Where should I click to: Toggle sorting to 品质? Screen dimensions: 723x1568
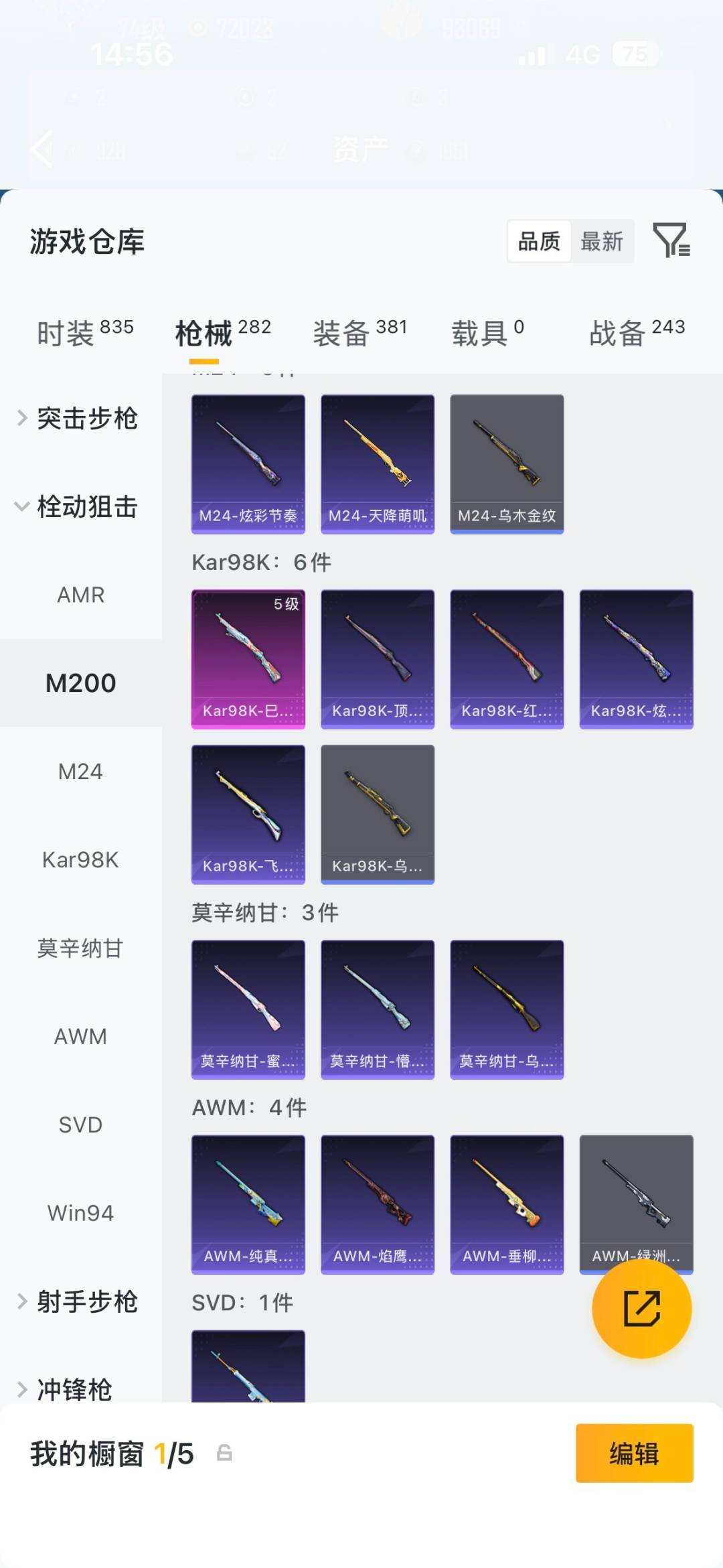click(540, 242)
